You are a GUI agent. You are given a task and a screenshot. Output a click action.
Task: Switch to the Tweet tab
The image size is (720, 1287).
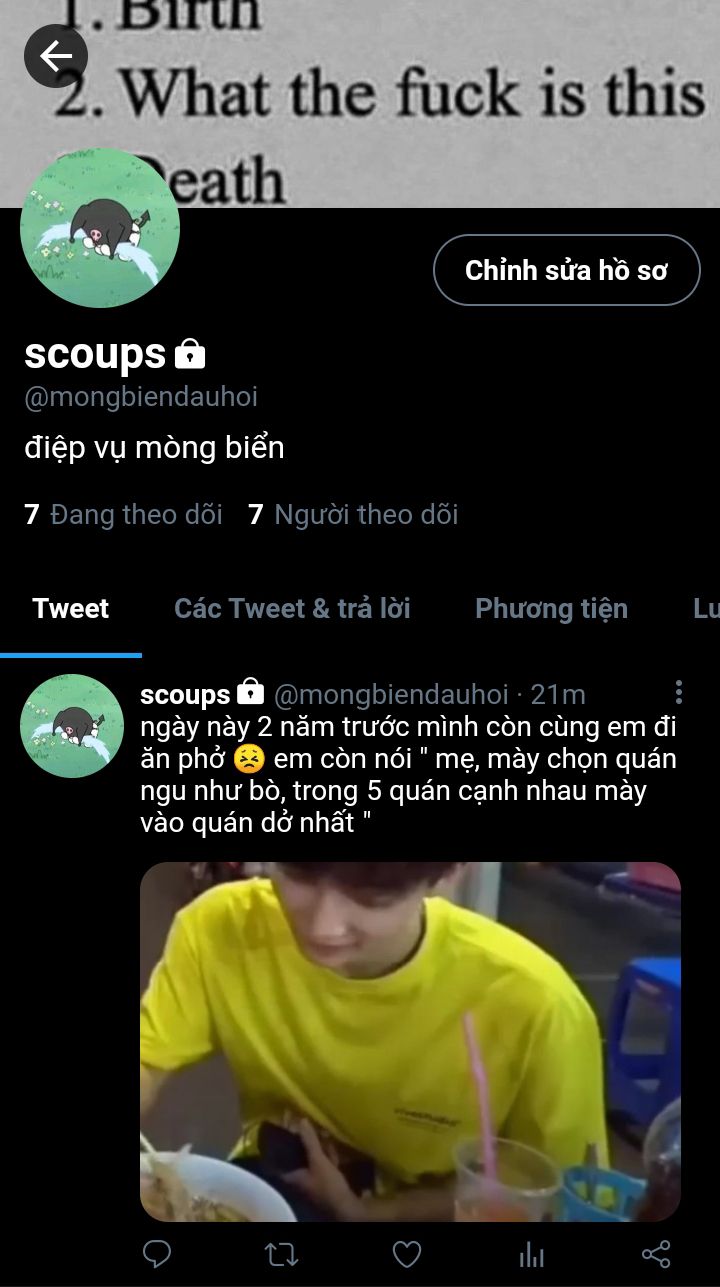(70, 609)
